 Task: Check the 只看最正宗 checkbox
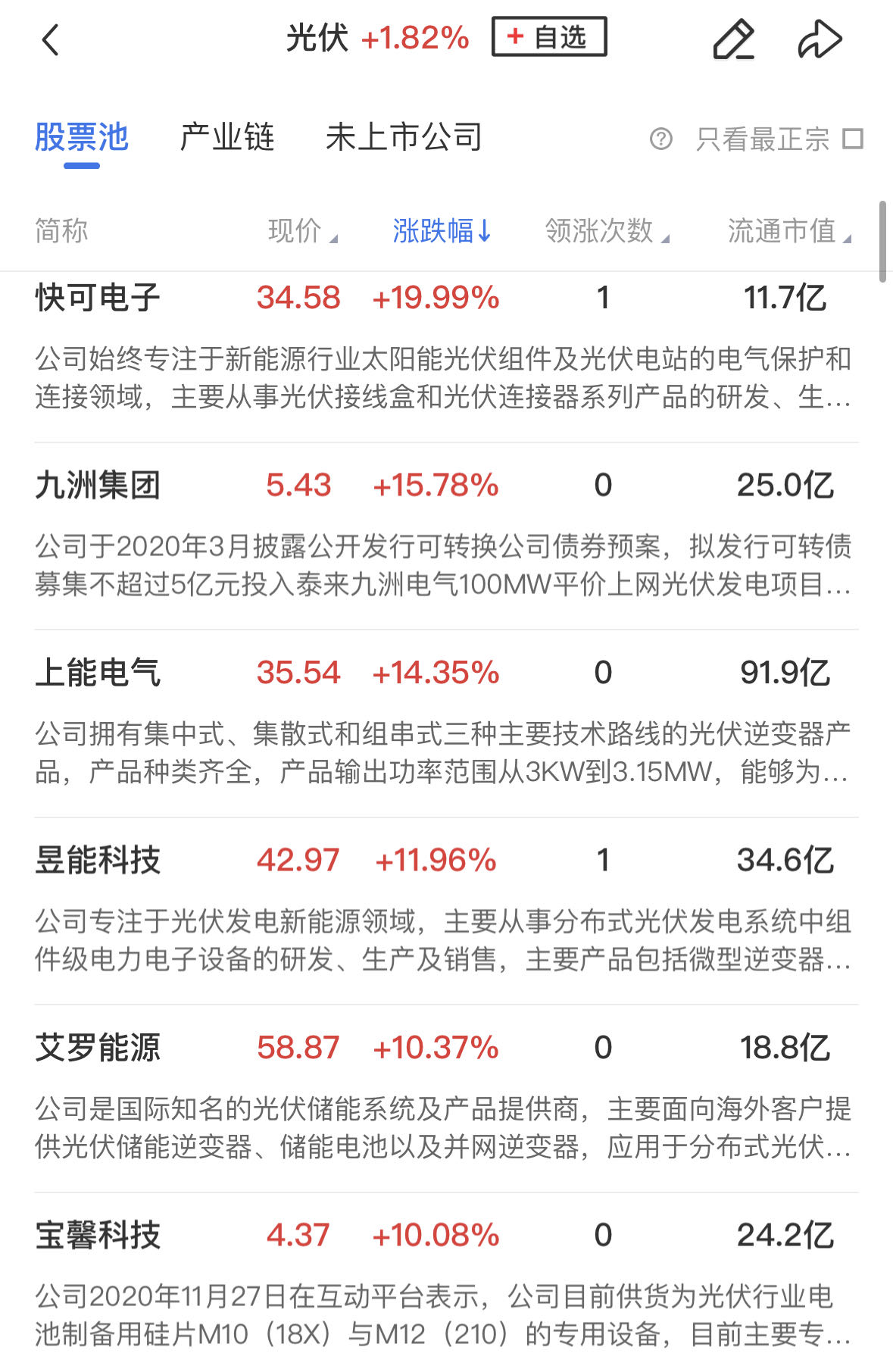point(854,139)
